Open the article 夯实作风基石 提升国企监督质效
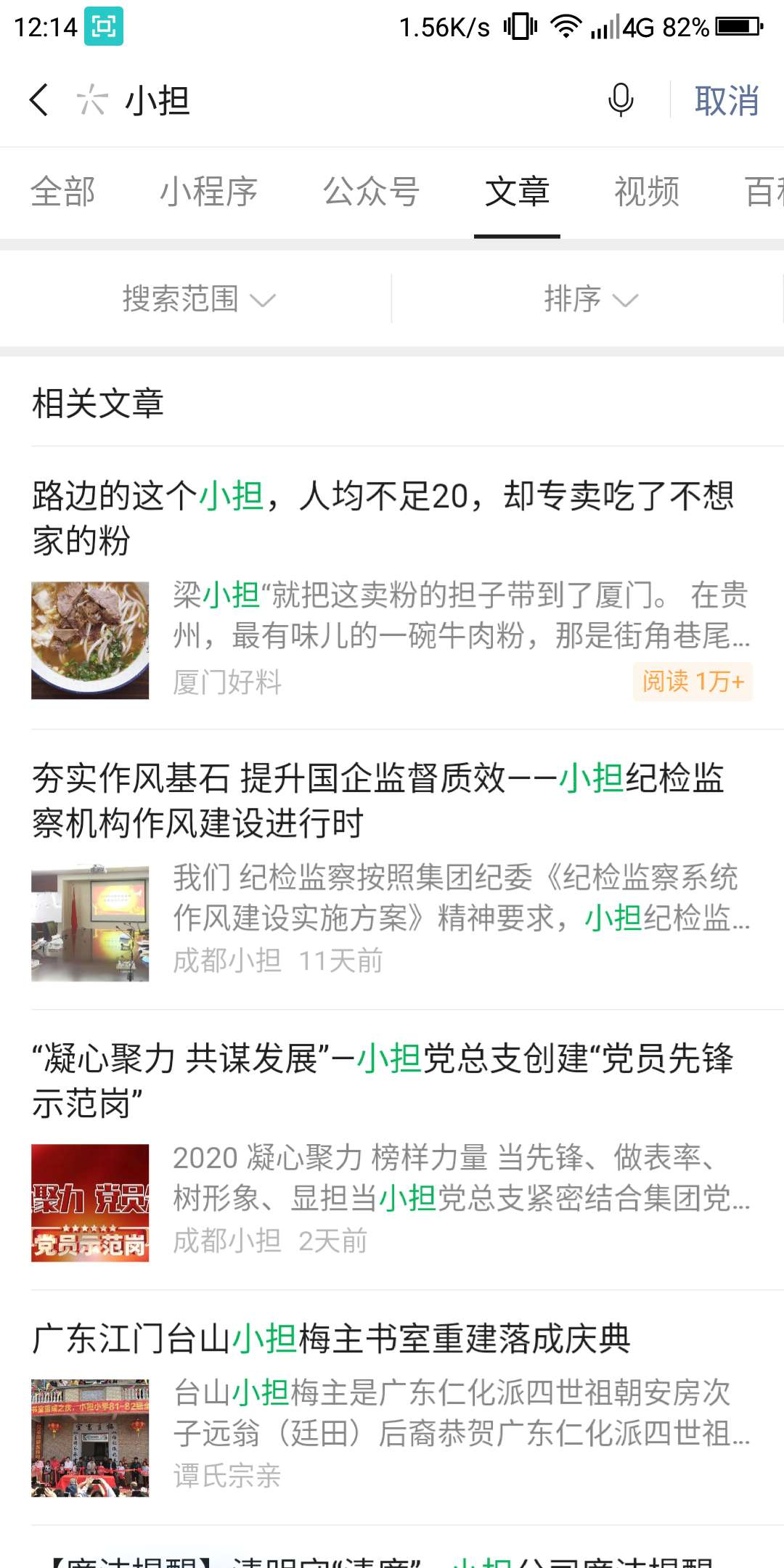This screenshot has width=784, height=1568. tap(377, 800)
